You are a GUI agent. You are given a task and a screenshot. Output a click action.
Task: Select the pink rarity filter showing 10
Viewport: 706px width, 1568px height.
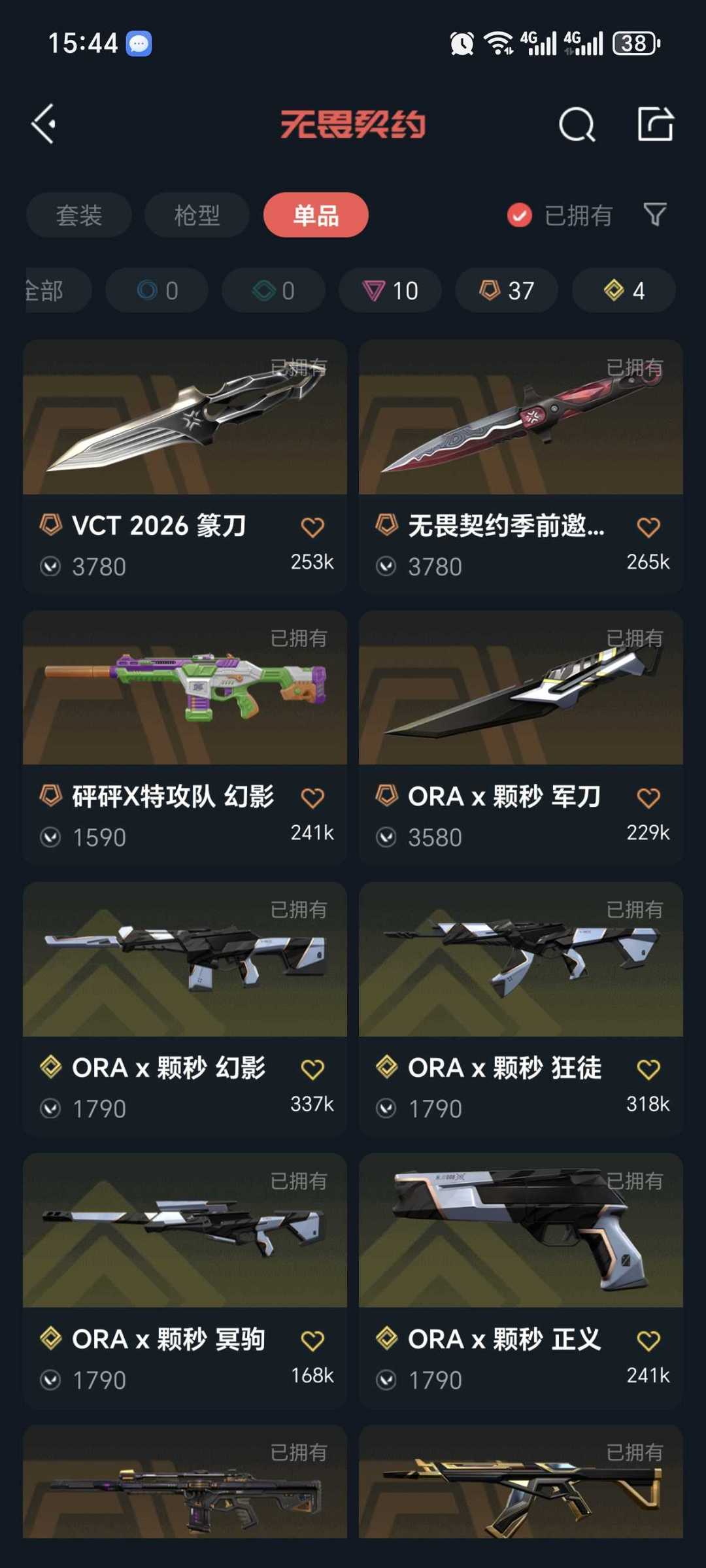point(390,290)
